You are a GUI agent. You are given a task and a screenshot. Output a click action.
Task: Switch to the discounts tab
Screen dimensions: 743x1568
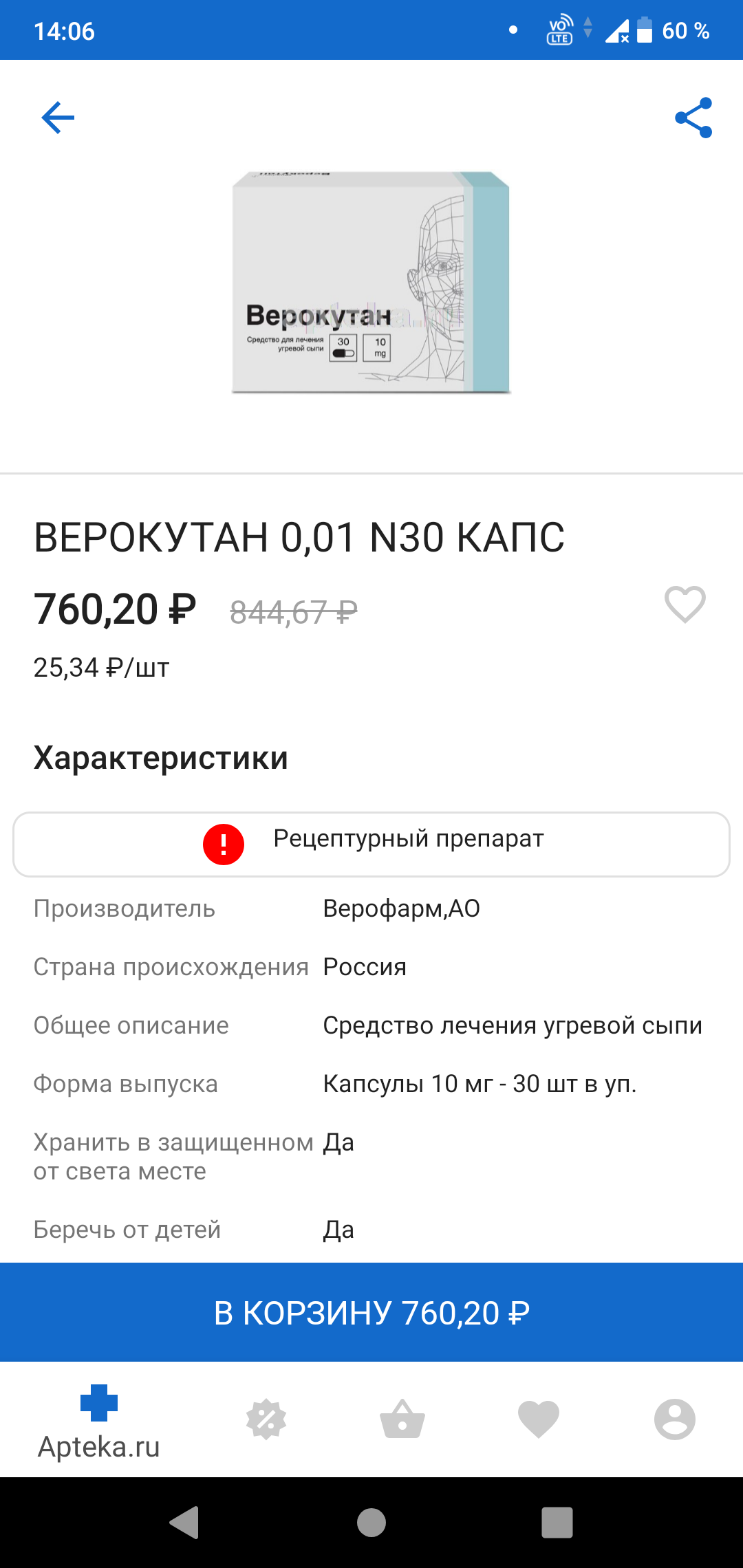coord(266,1419)
